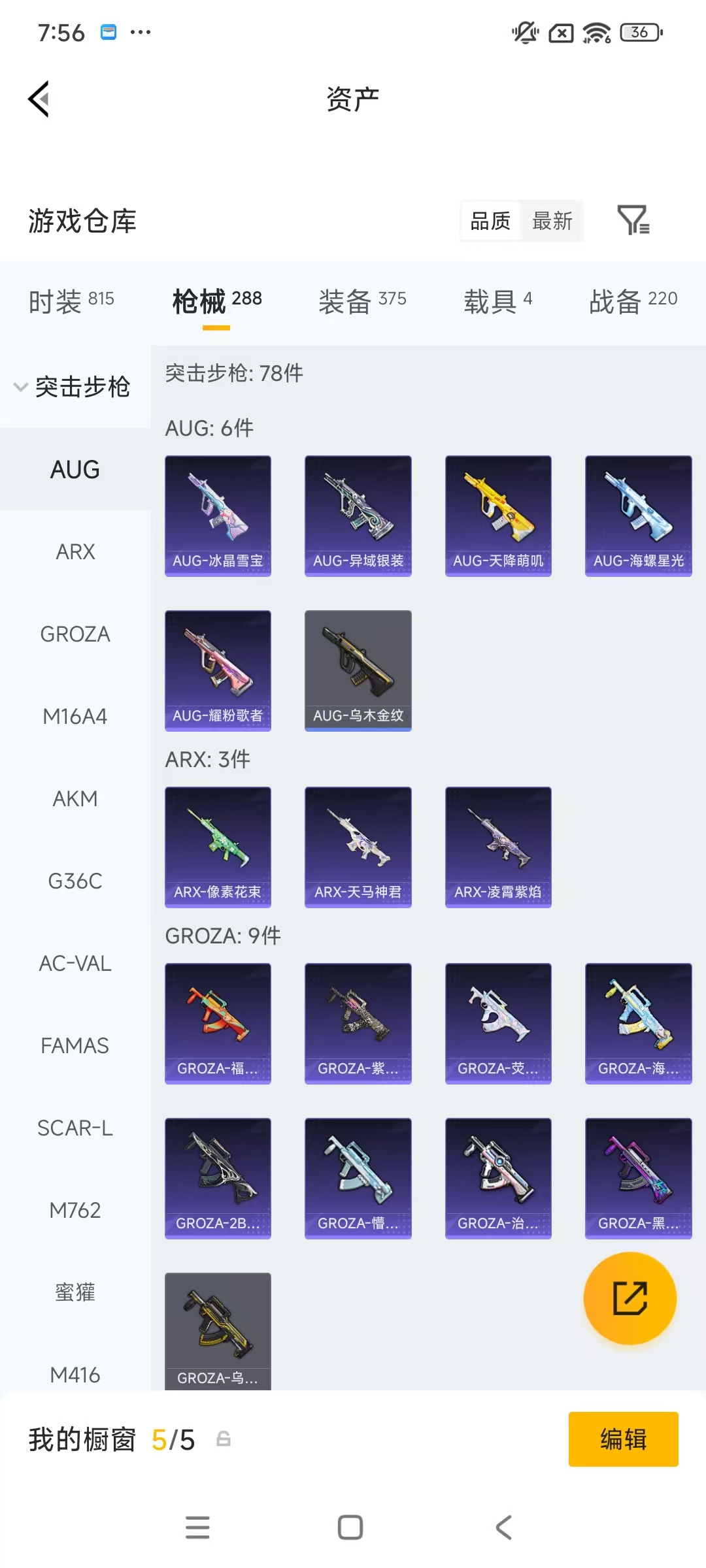
Task: Open the ARX-天马神君 skin
Action: [x=358, y=847]
